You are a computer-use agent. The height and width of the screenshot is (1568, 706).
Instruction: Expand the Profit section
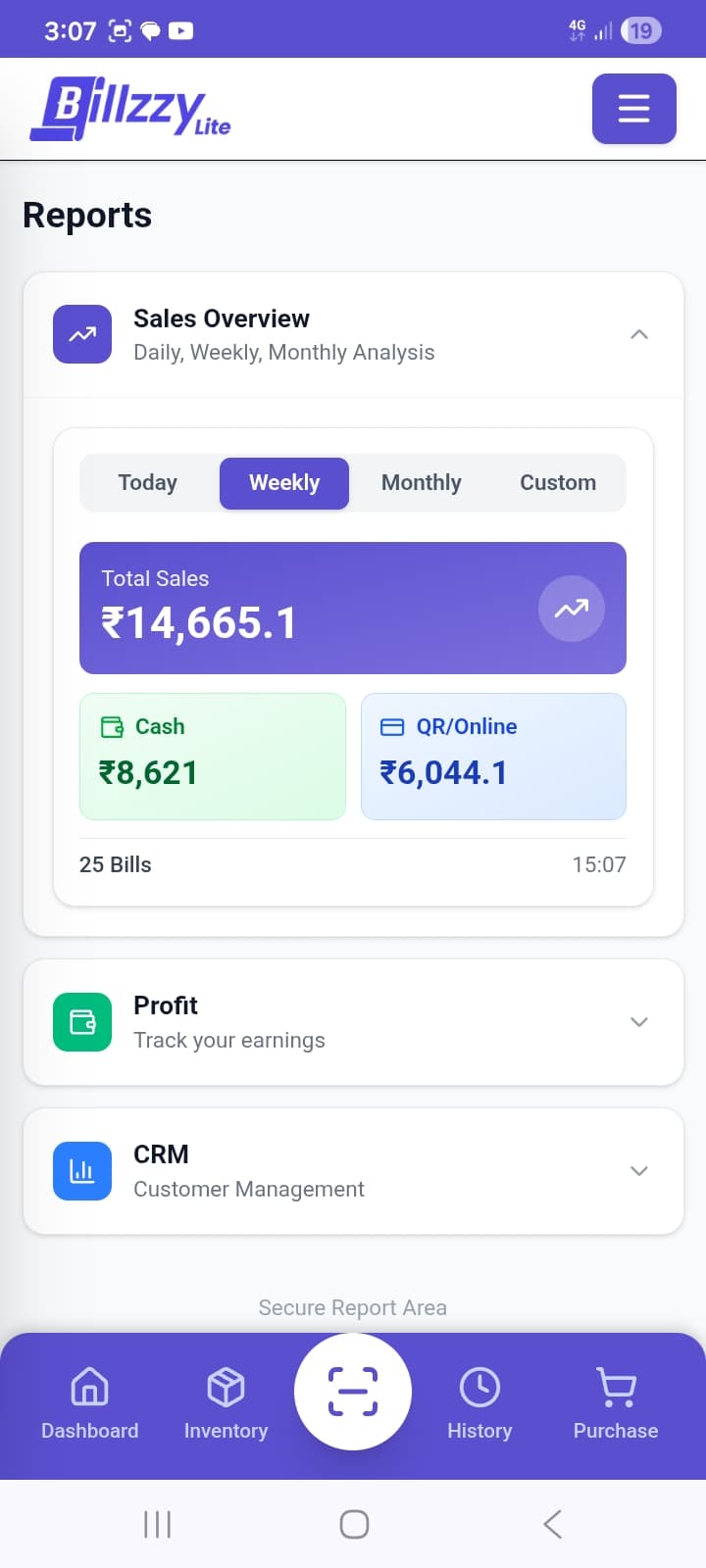click(639, 1021)
